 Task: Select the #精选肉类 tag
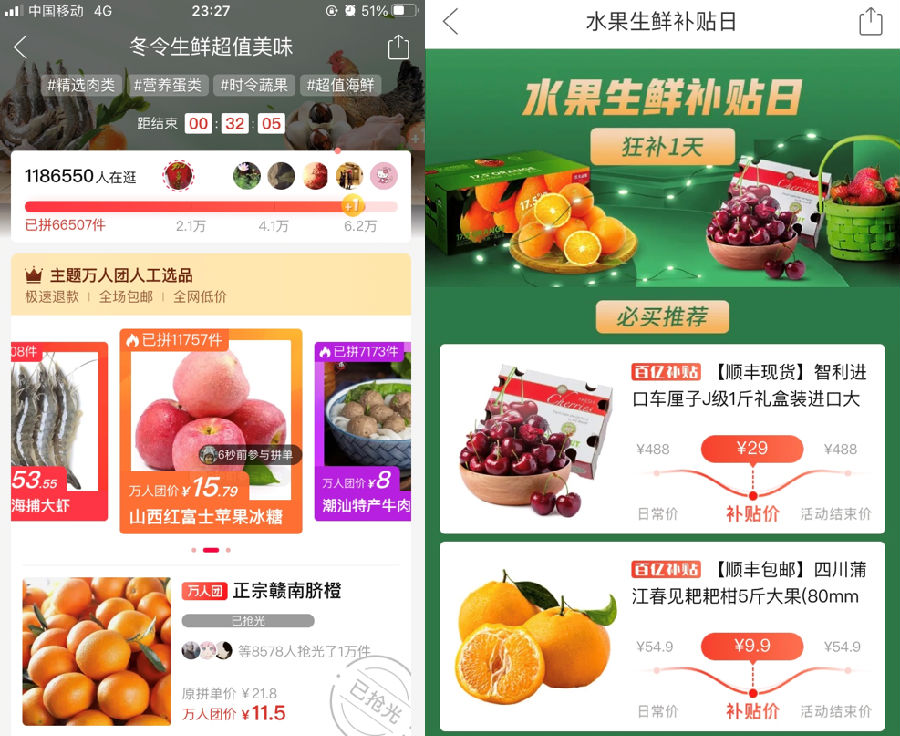(x=81, y=85)
